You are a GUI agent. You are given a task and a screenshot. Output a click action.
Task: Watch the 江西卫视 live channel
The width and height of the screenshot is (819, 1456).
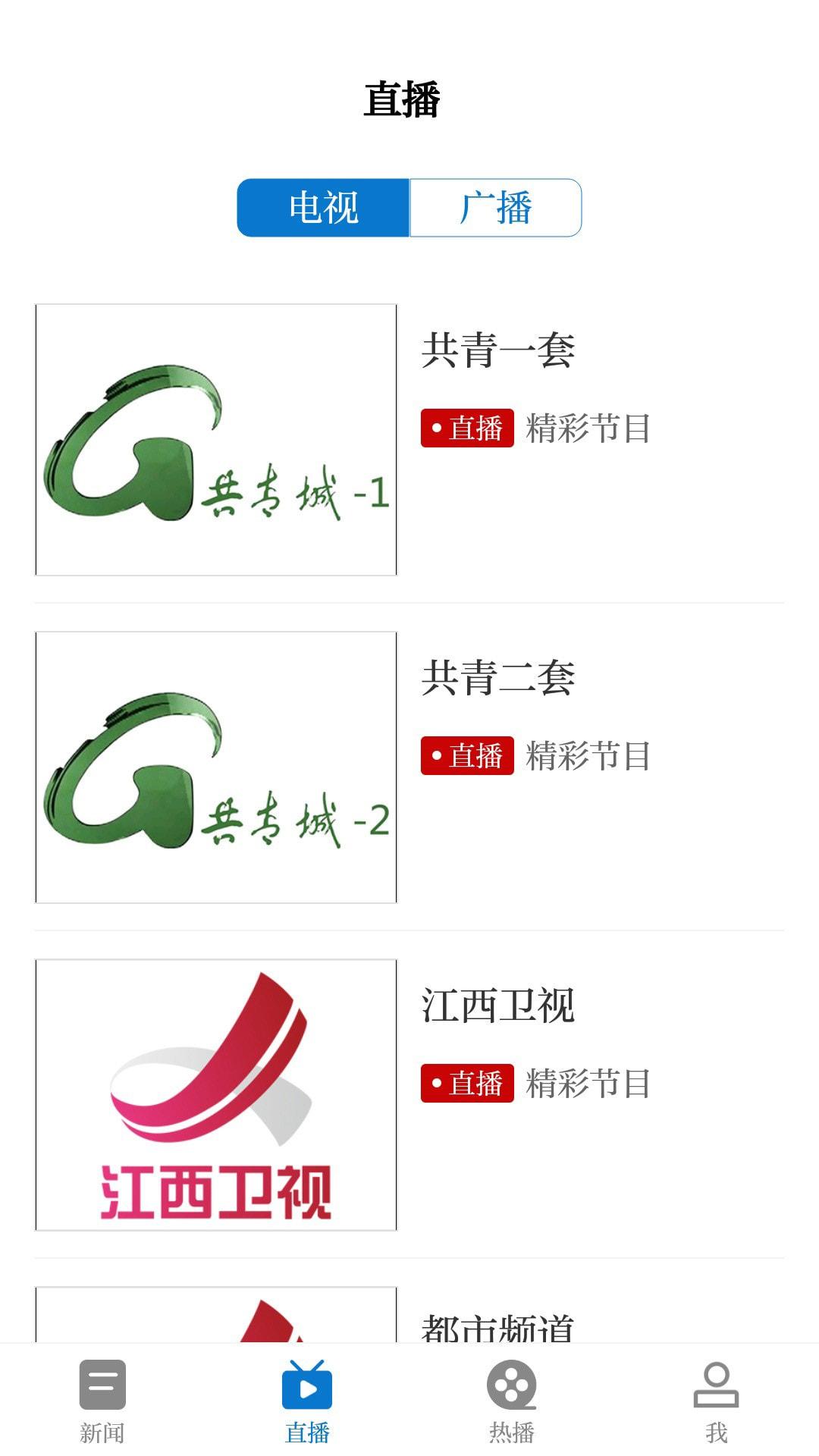point(409,1095)
